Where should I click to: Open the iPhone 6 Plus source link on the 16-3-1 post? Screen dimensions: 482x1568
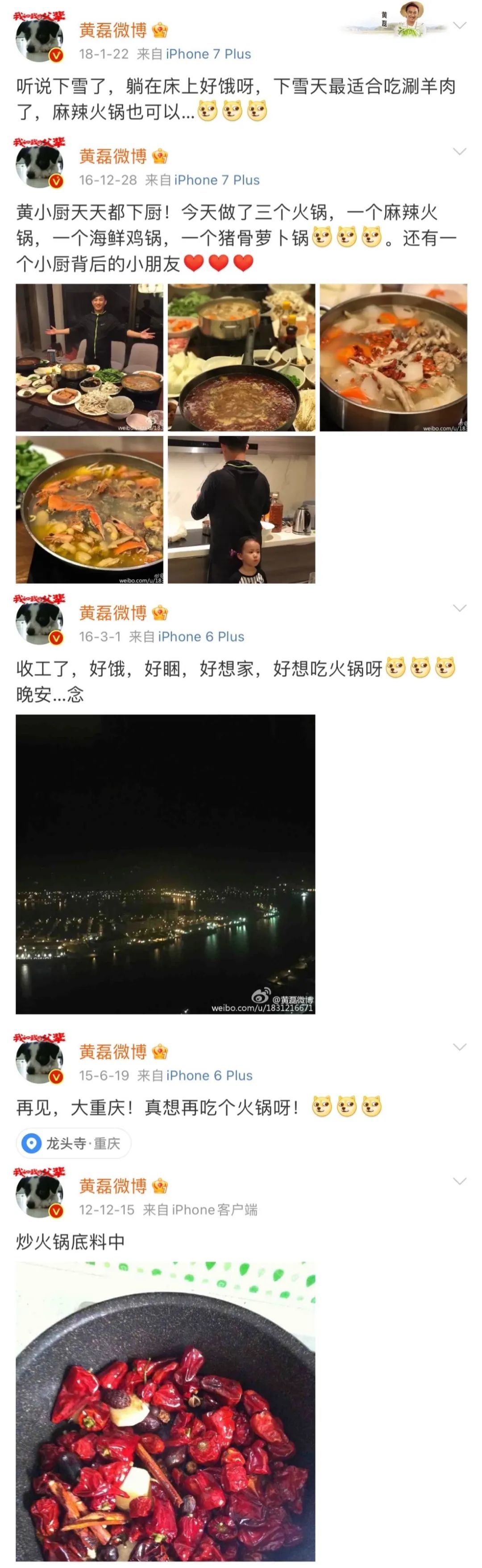tap(201, 637)
